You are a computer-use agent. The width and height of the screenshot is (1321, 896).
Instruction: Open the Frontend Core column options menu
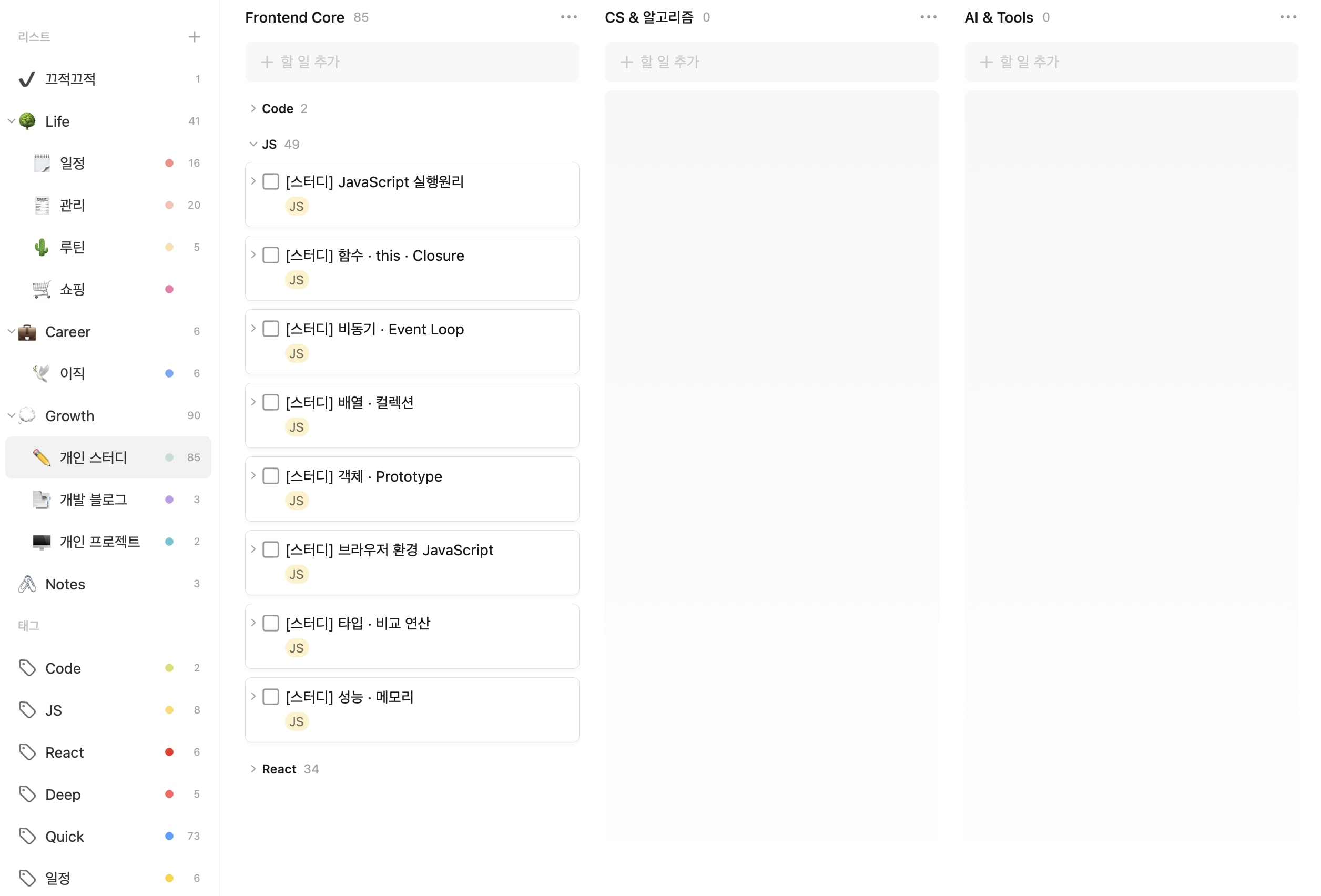click(x=568, y=17)
